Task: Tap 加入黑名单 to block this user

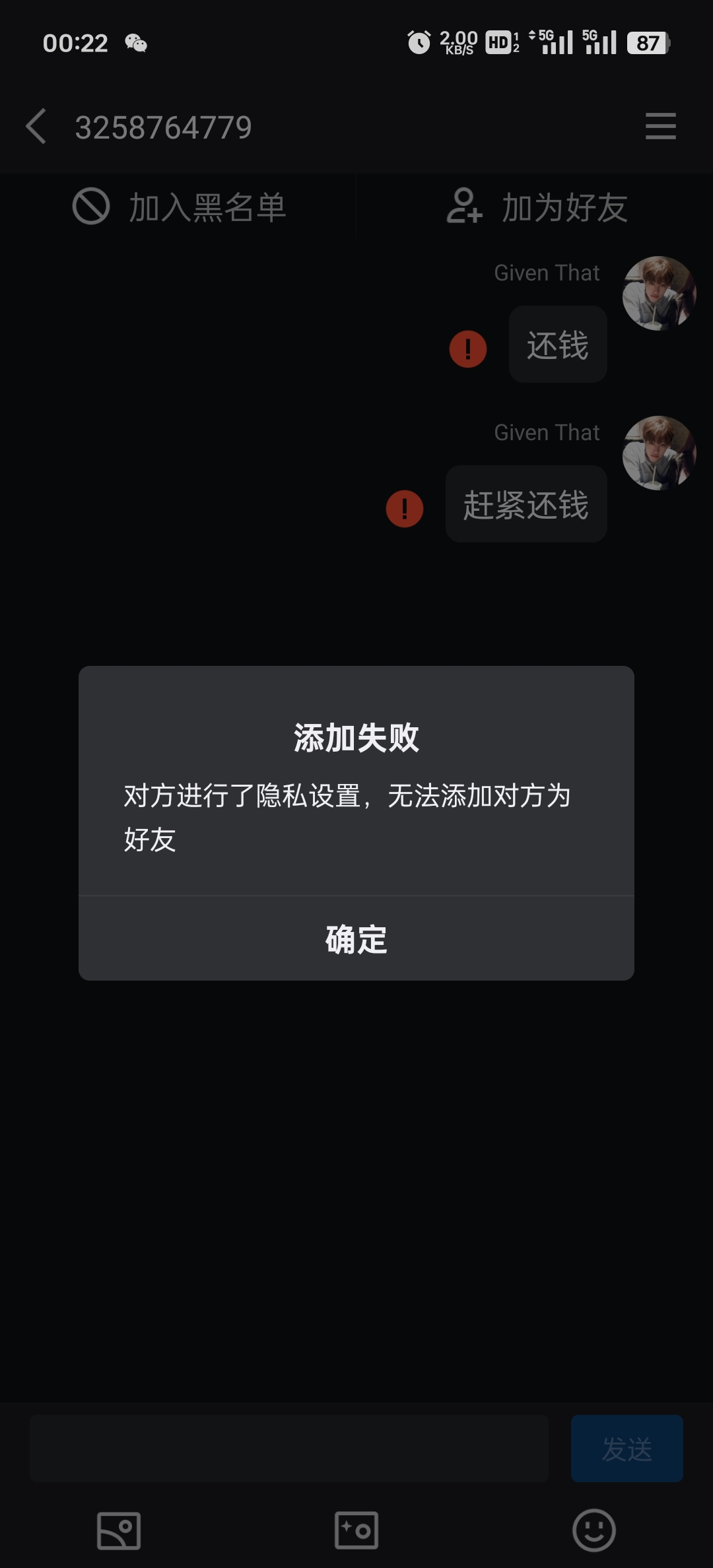Action: tap(179, 207)
